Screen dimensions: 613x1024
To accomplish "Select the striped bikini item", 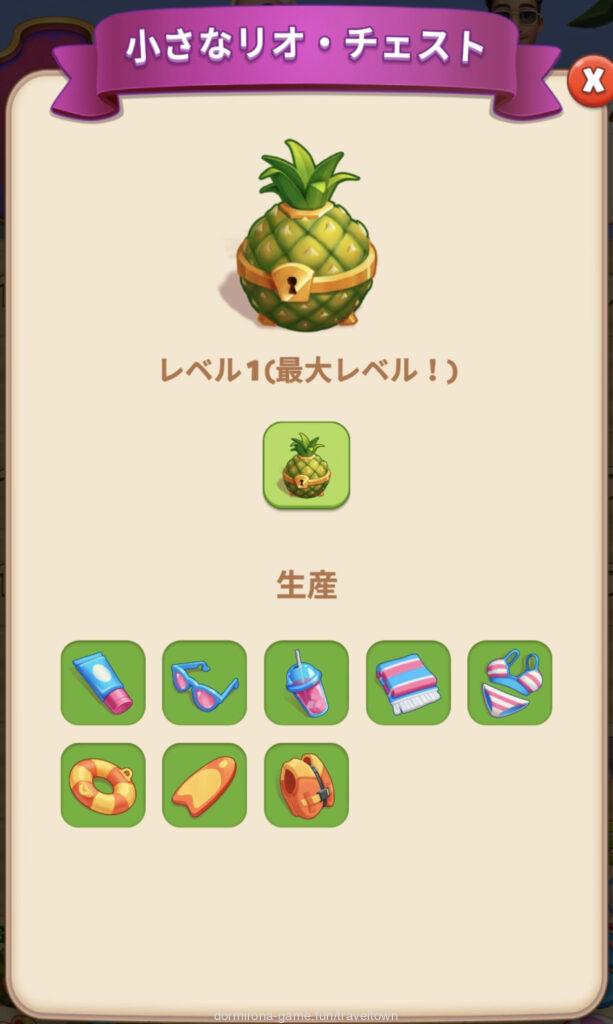I will point(510,682).
